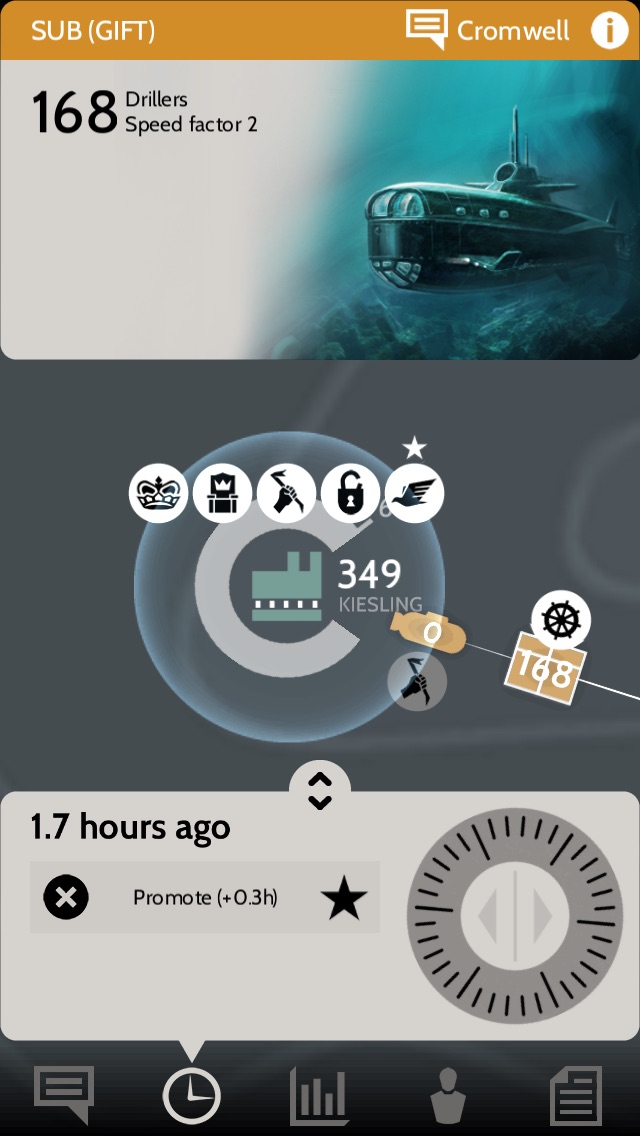The image size is (640, 1136).
Task: Select the padlock specialist icon
Action: (350, 494)
